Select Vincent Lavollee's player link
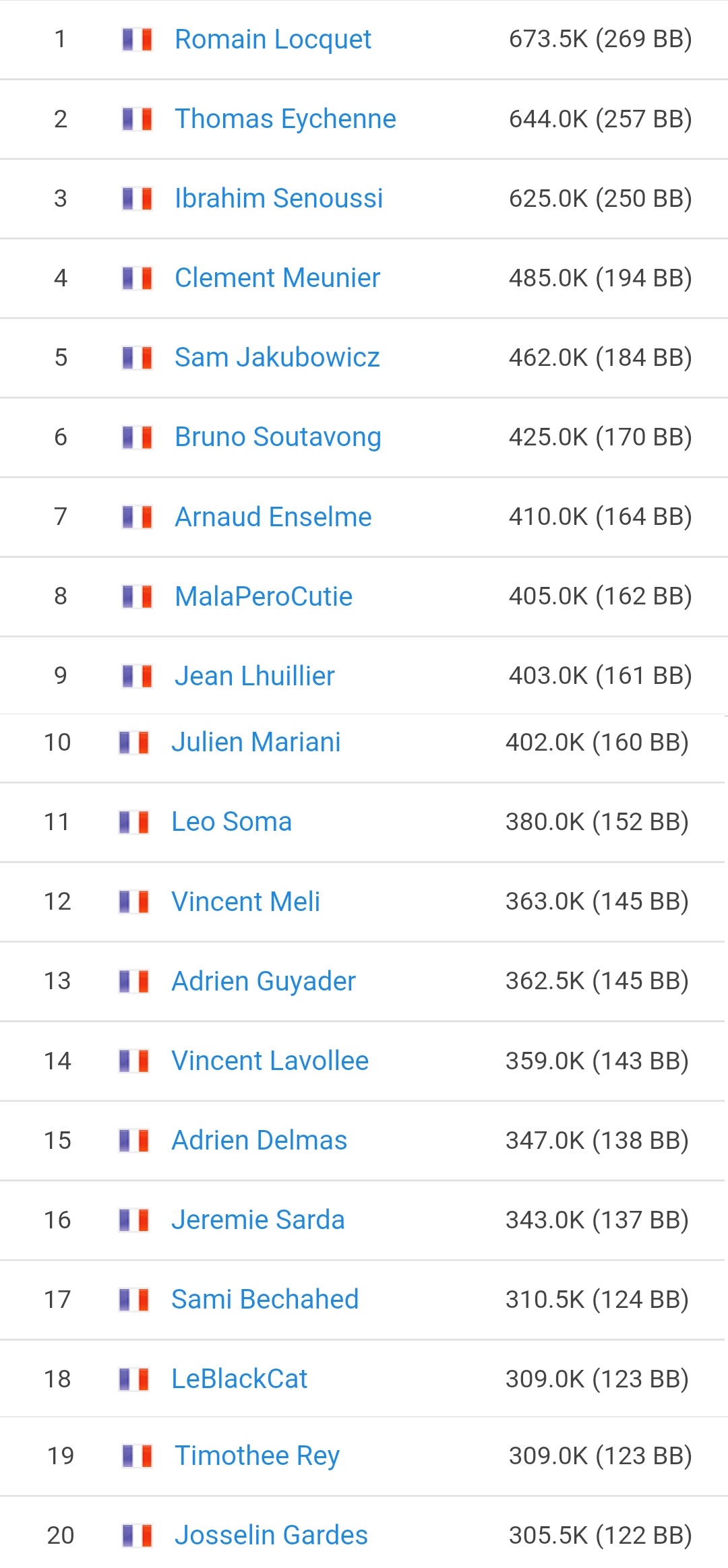Image resolution: width=728 pixels, height=1568 pixels. 270,1061
